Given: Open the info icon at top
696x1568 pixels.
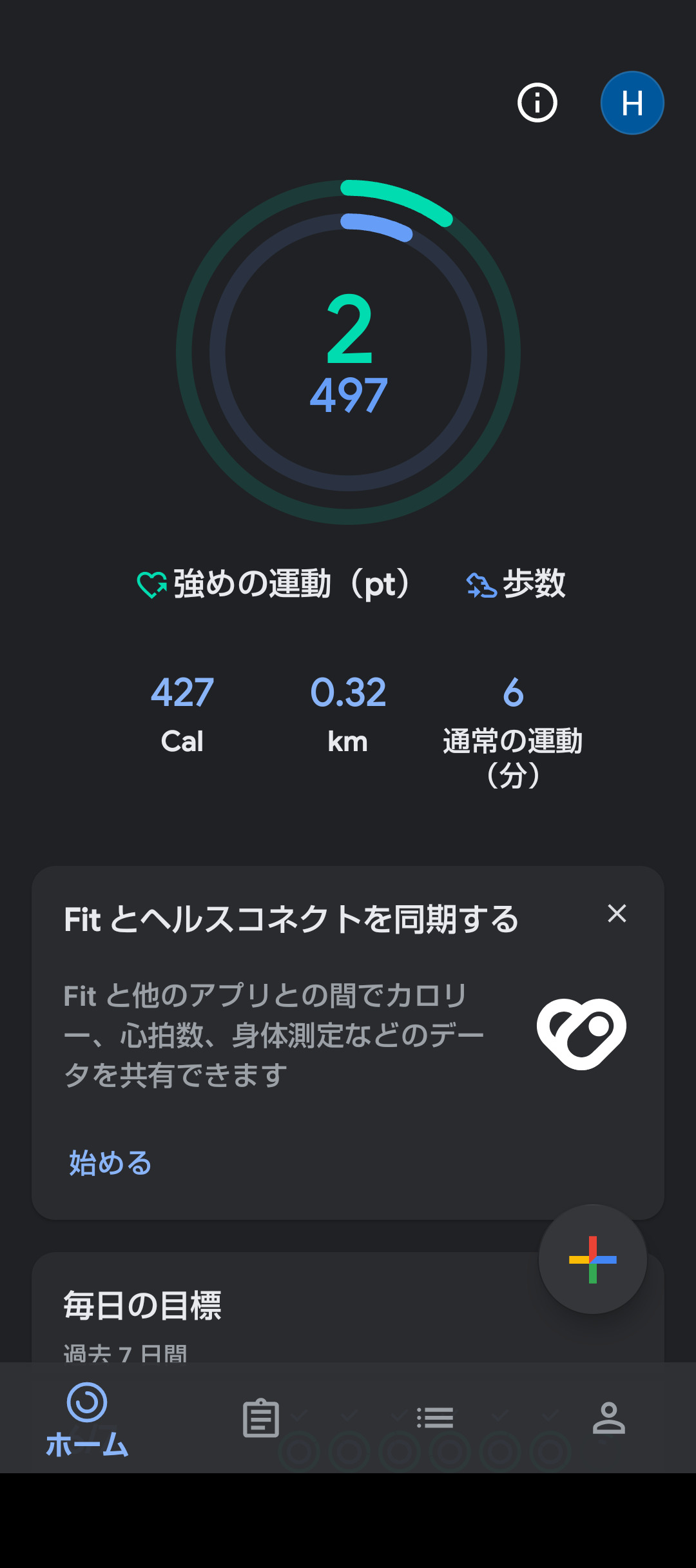Looking at the screenshot, I should click(x=537, y=103).
